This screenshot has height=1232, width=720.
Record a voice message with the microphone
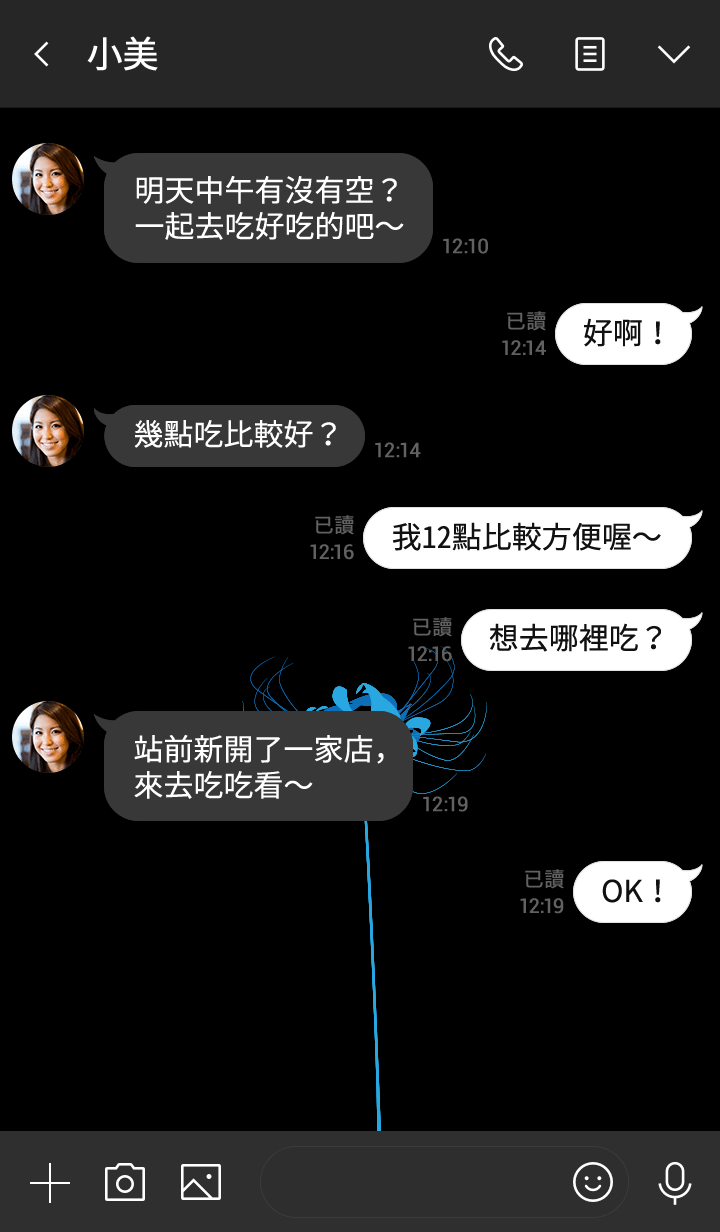click(x=675, y=1183)
